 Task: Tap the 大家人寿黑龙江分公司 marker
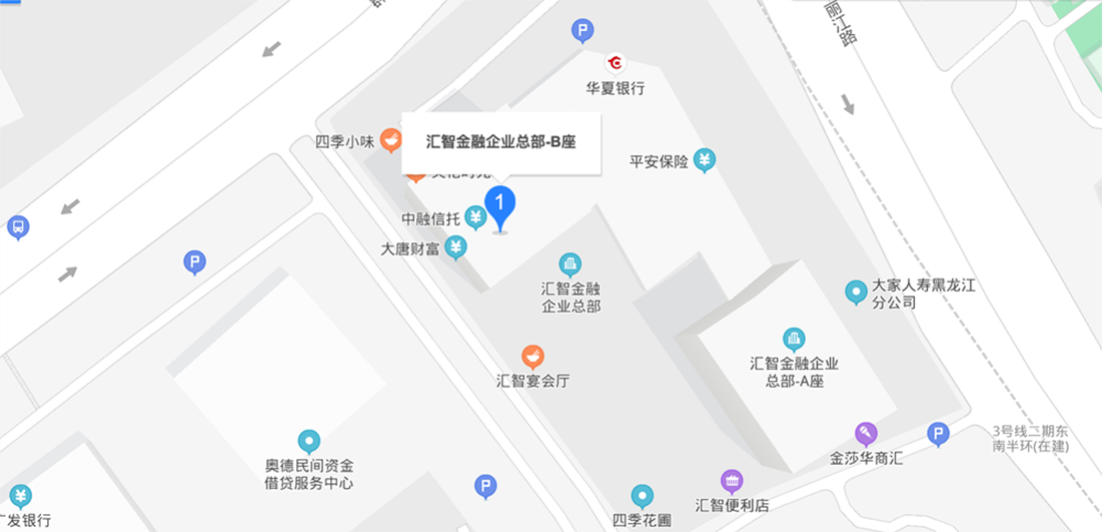click(856, 292)
